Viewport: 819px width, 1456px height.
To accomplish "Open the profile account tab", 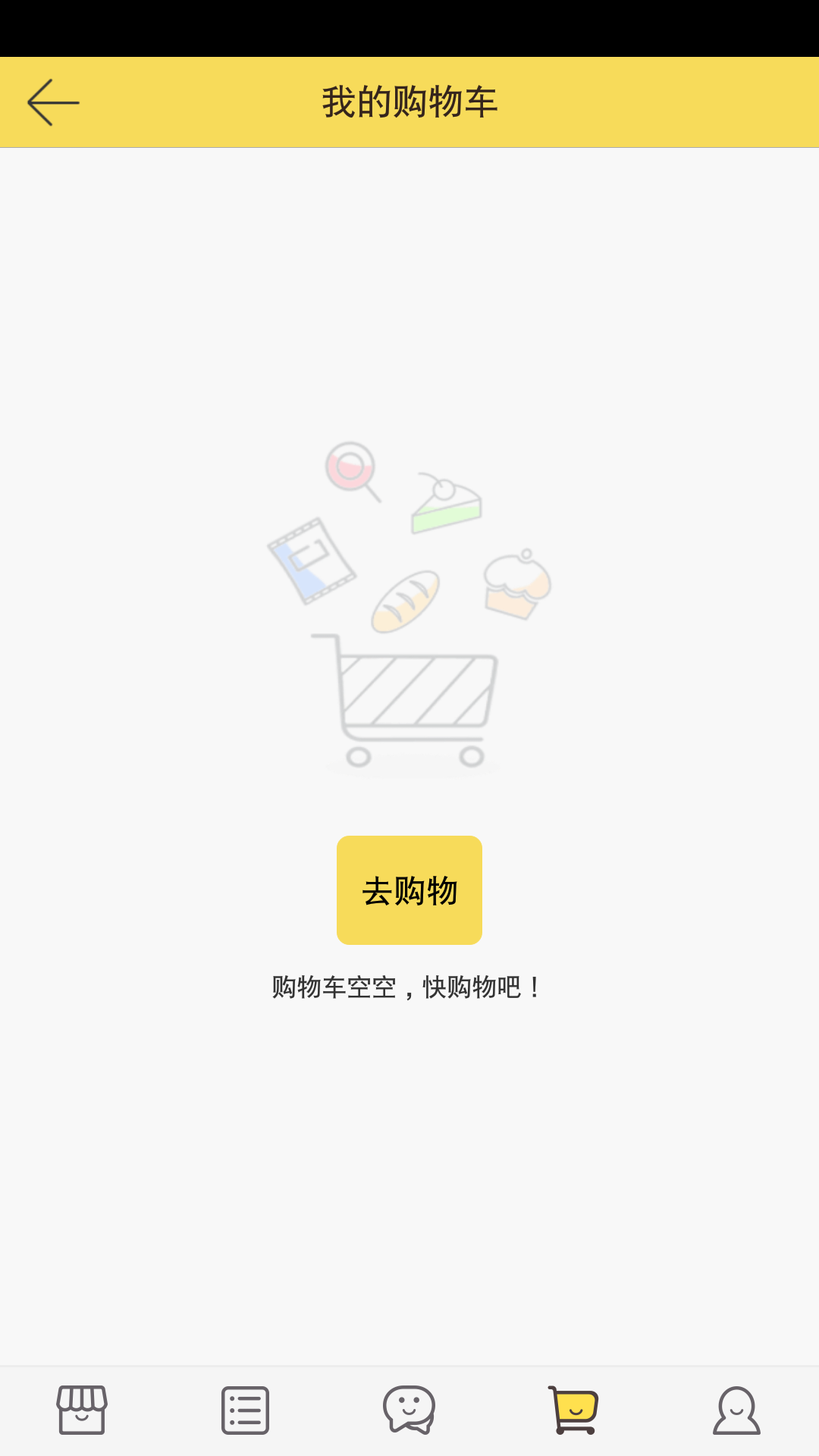I will pos(736,1410).
